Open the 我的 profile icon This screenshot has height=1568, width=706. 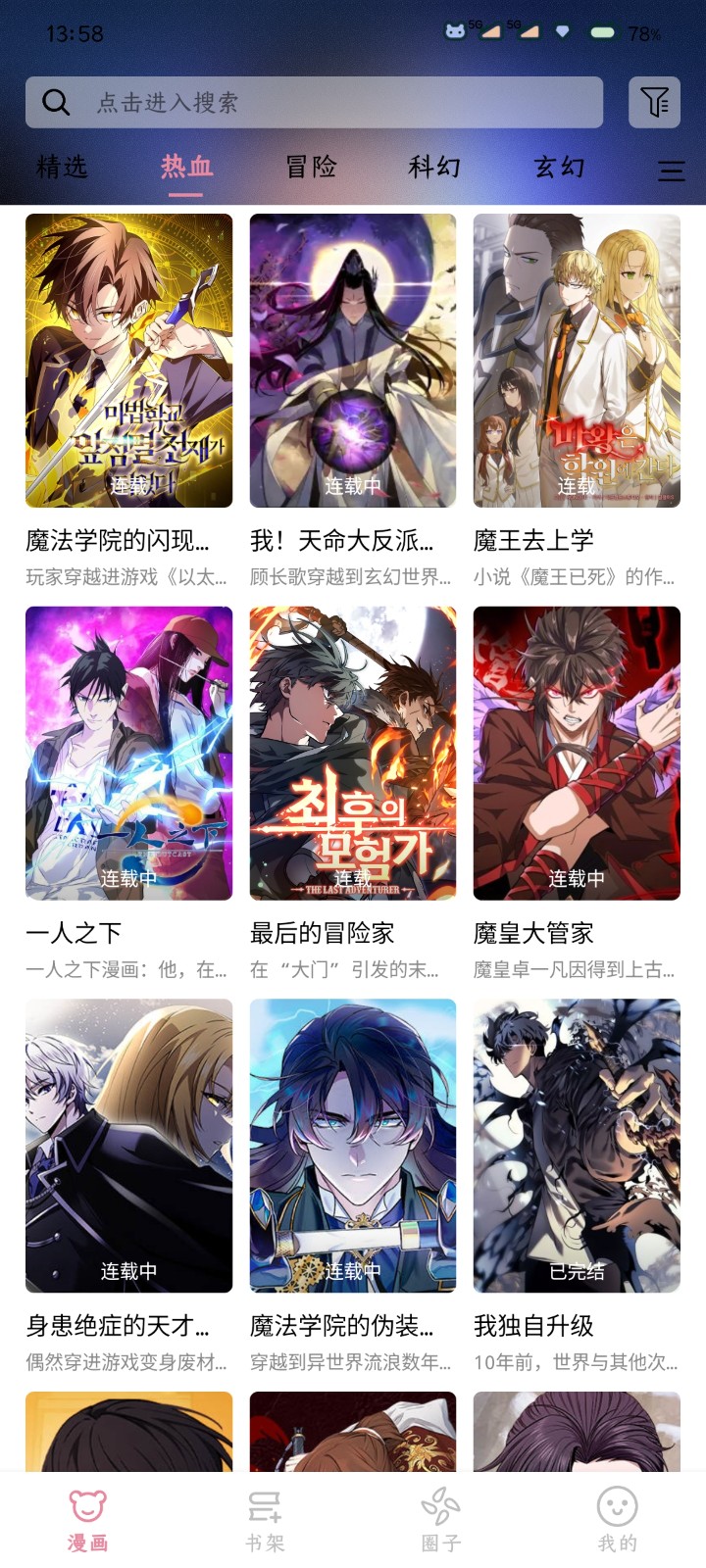pos(615,1499)
